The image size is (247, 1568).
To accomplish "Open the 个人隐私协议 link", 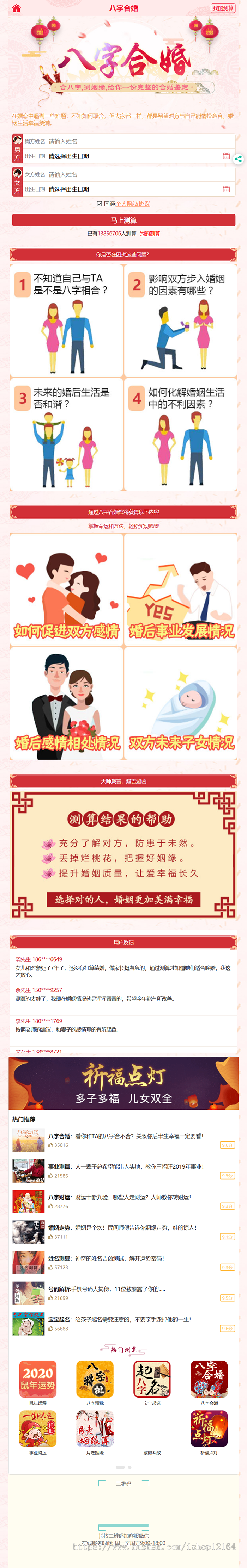I will pos(133,204).
